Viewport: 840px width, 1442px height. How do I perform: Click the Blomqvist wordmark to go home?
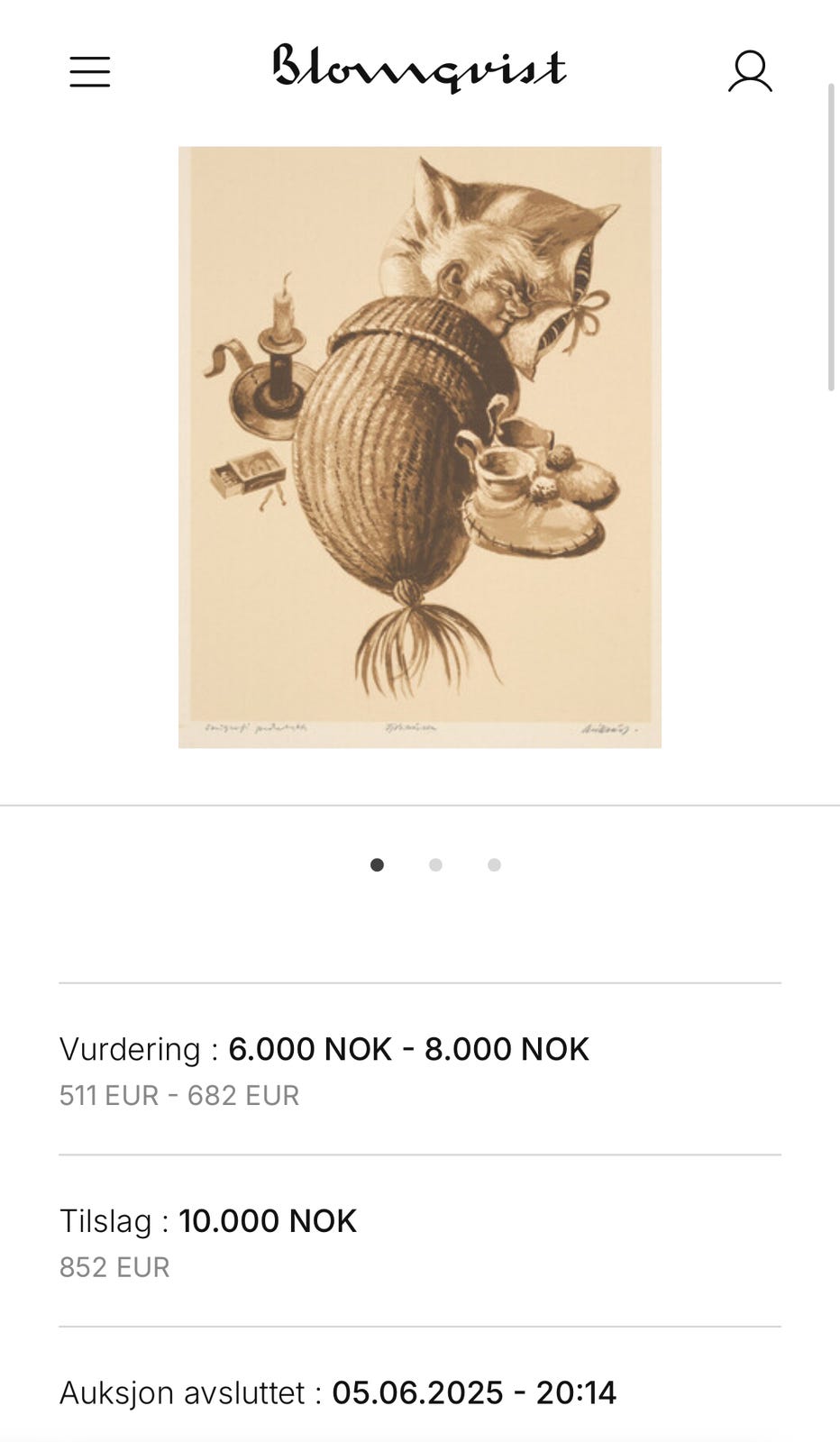(x=417, y=70)
